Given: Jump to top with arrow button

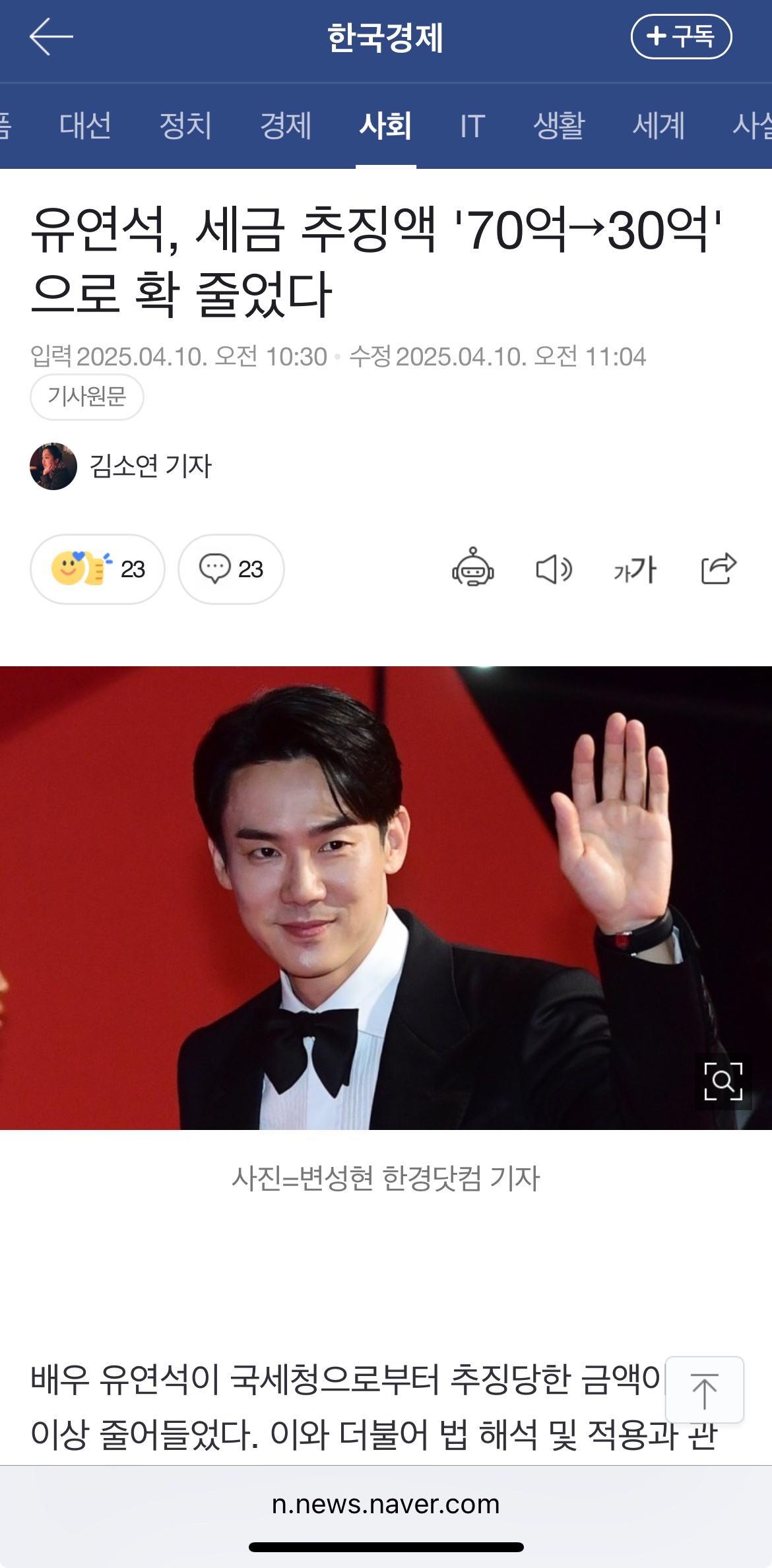Looking at the screenshot, I should click(x=704, y=1390).
